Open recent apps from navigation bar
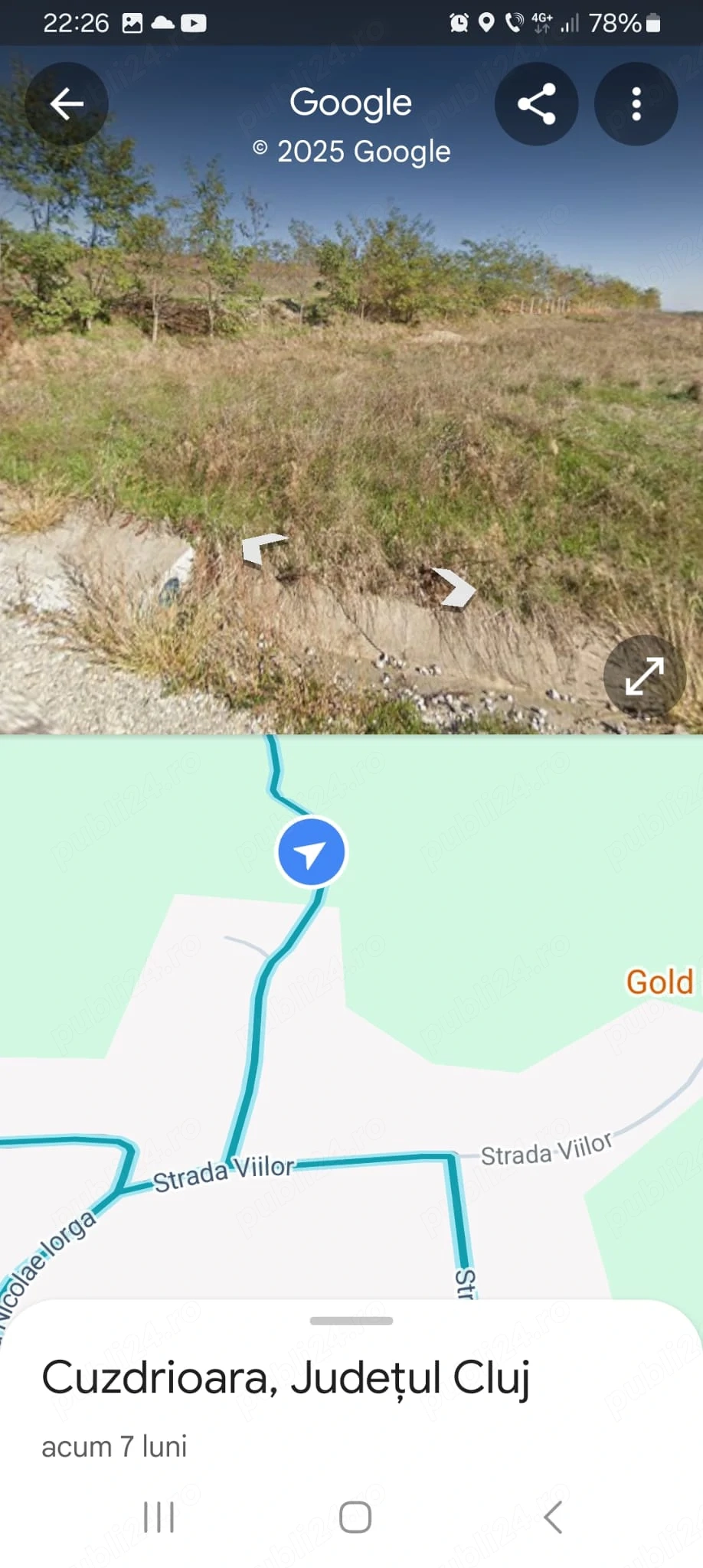 [x=159, y=1517]
